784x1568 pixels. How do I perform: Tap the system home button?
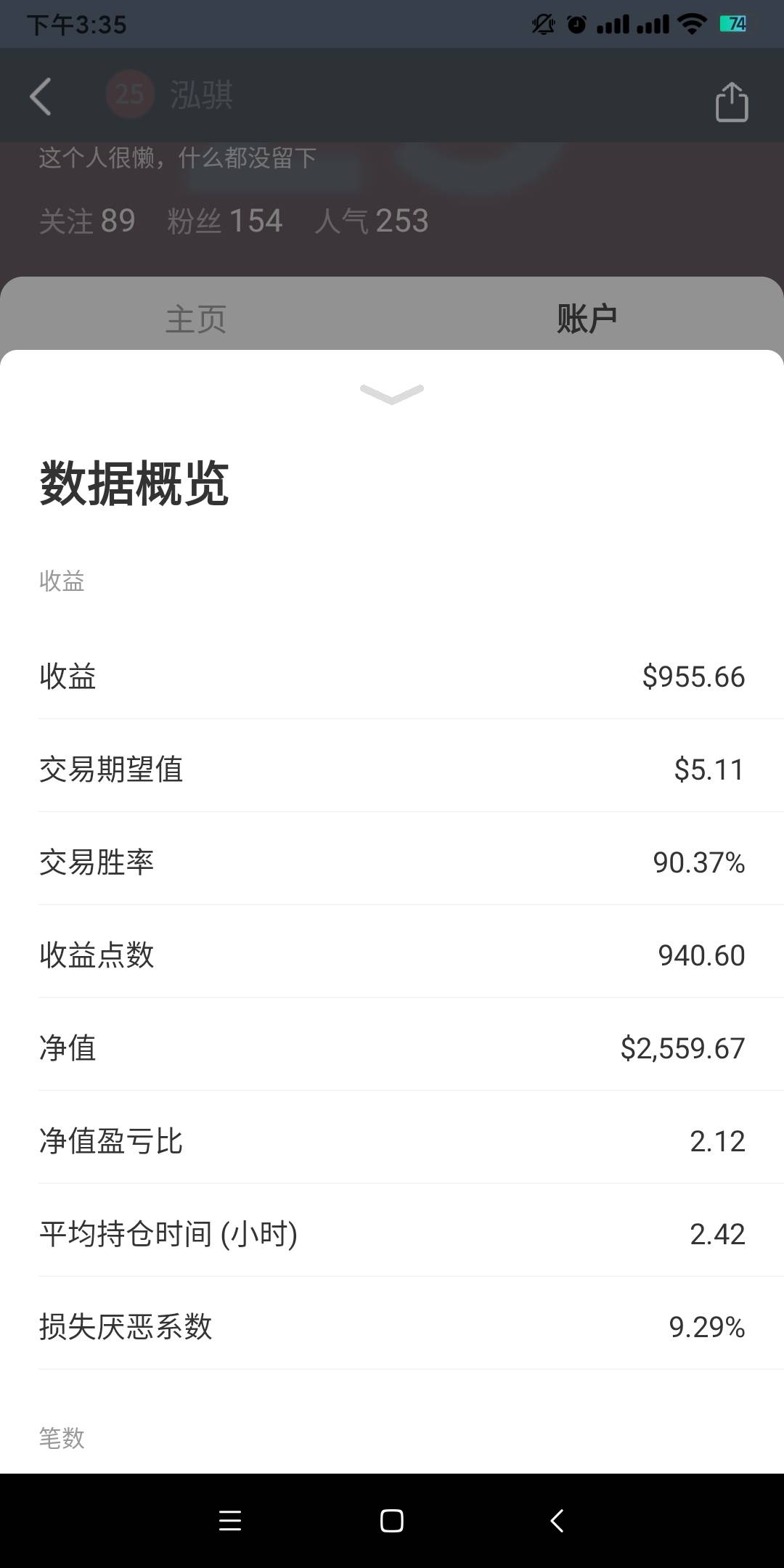(x=392, y=1521)
